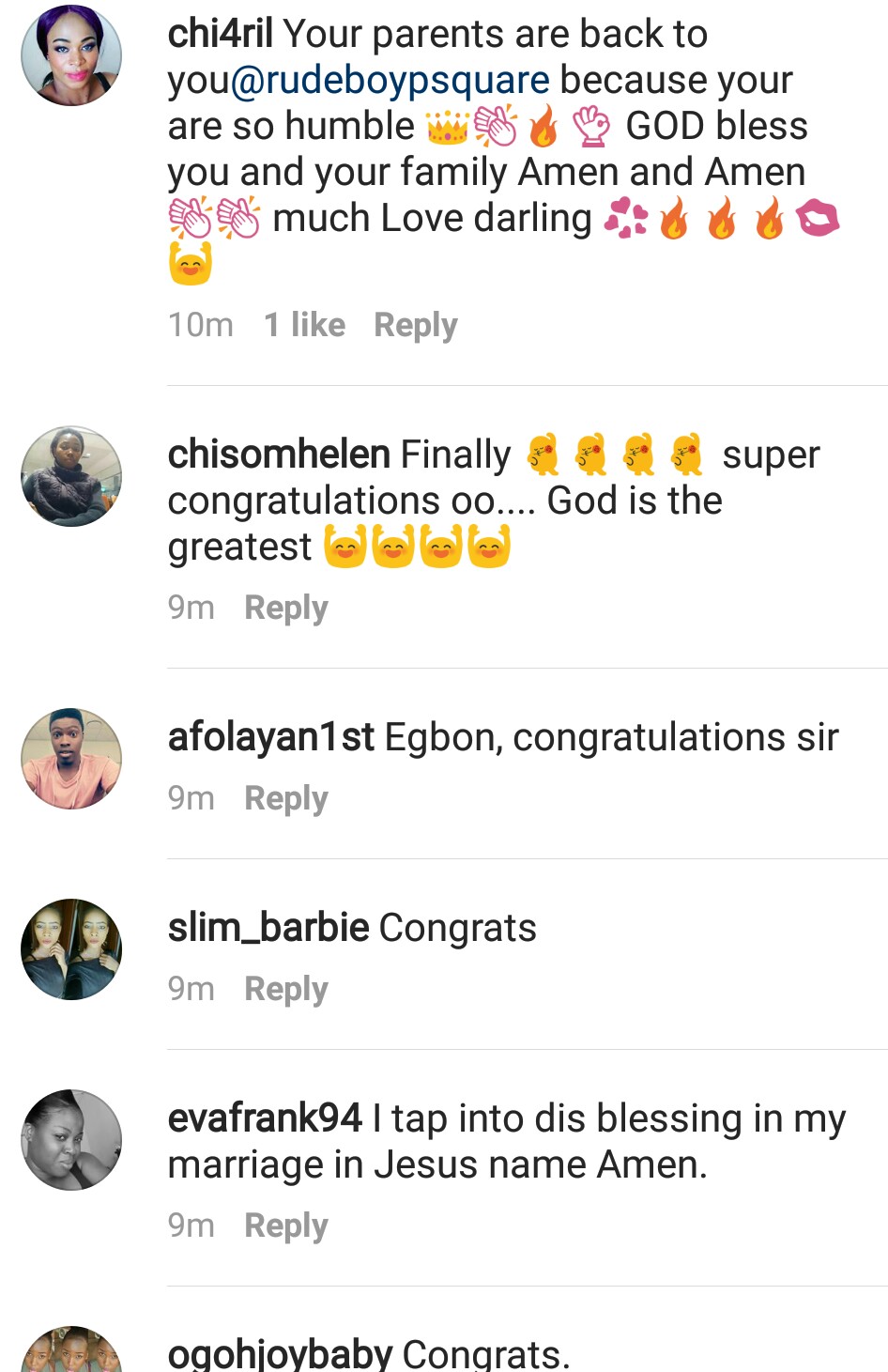Open ogohjoybaby's profile from username
Image resolution: width=888 pixels, height=1372 pixels.
pos(279,1354)
